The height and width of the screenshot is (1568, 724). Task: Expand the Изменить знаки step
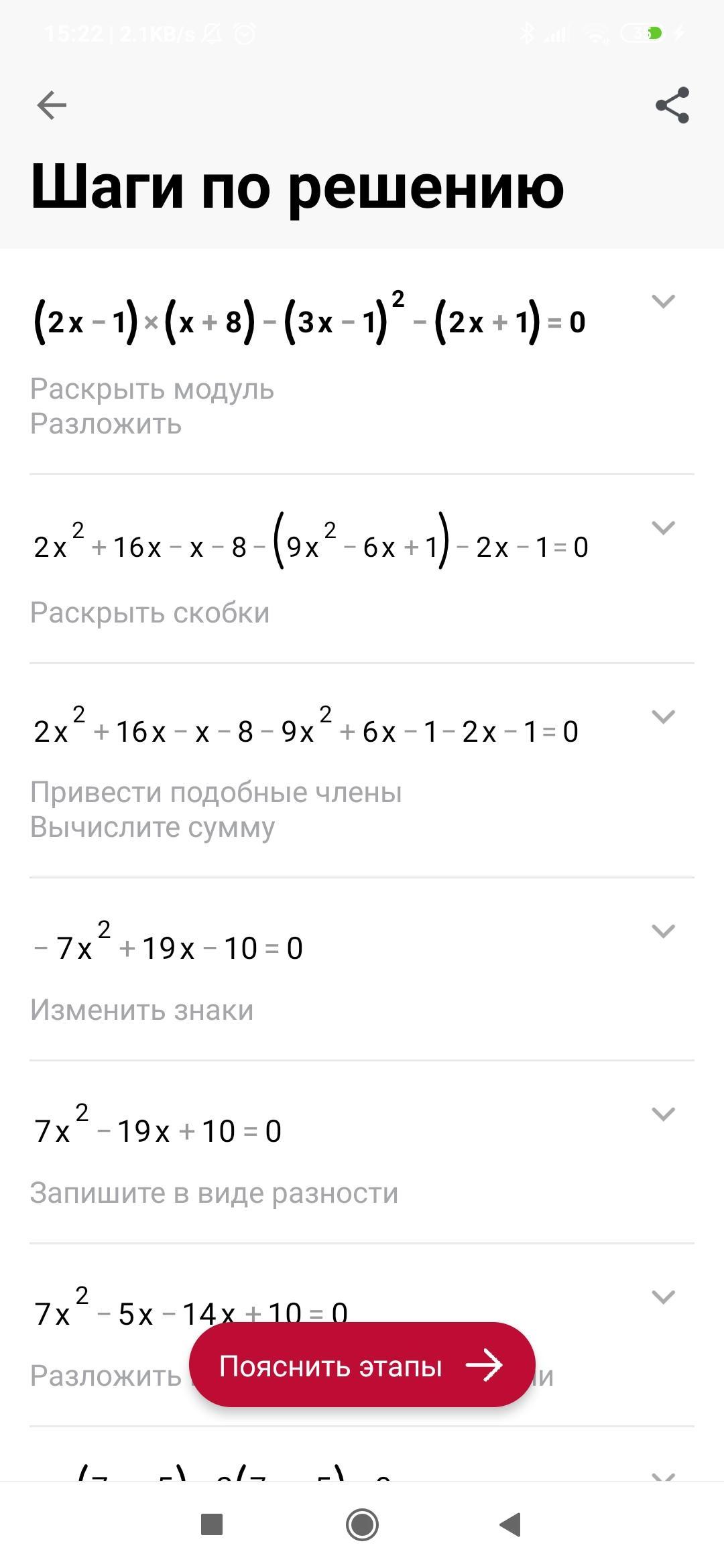tap(663, 931)
